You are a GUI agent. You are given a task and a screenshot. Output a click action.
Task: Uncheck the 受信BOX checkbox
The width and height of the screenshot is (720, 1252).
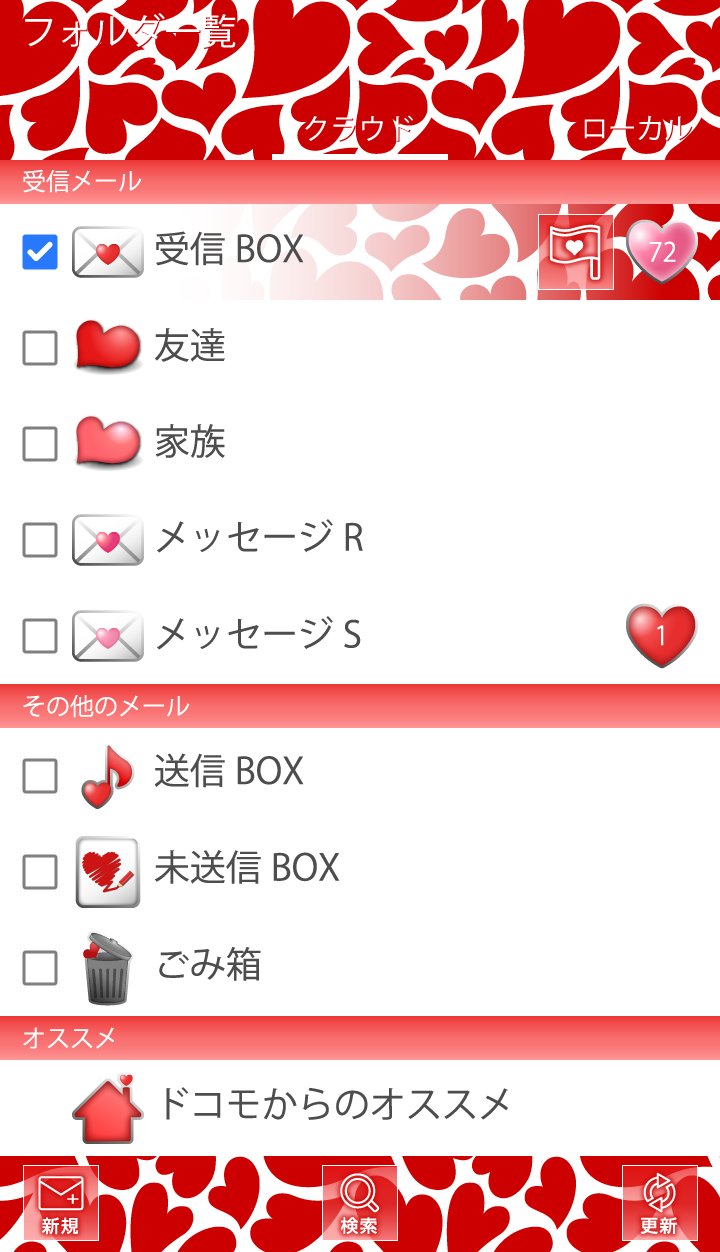[40, 252]
